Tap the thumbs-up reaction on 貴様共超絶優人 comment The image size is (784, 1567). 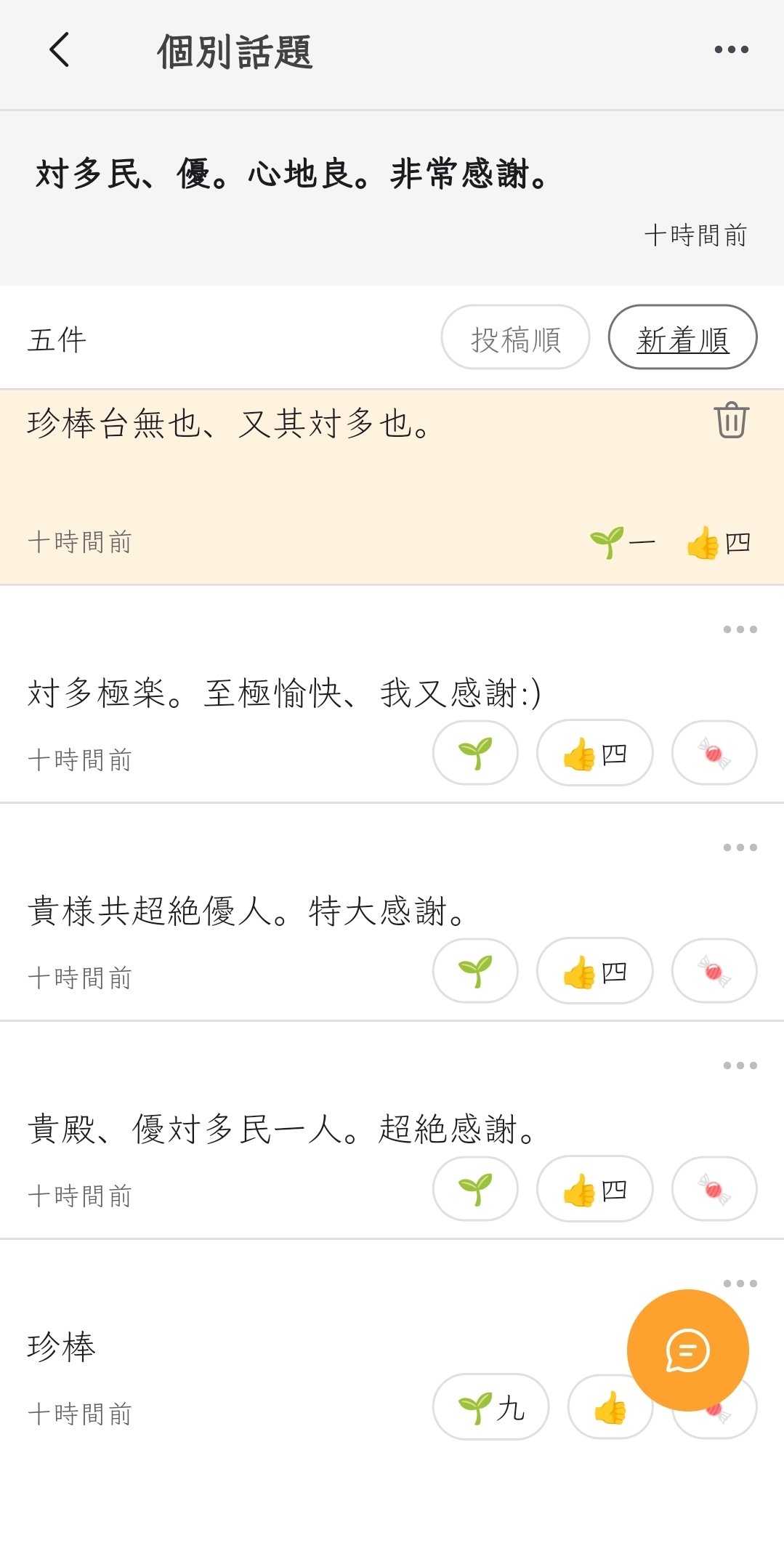[594, 971]
